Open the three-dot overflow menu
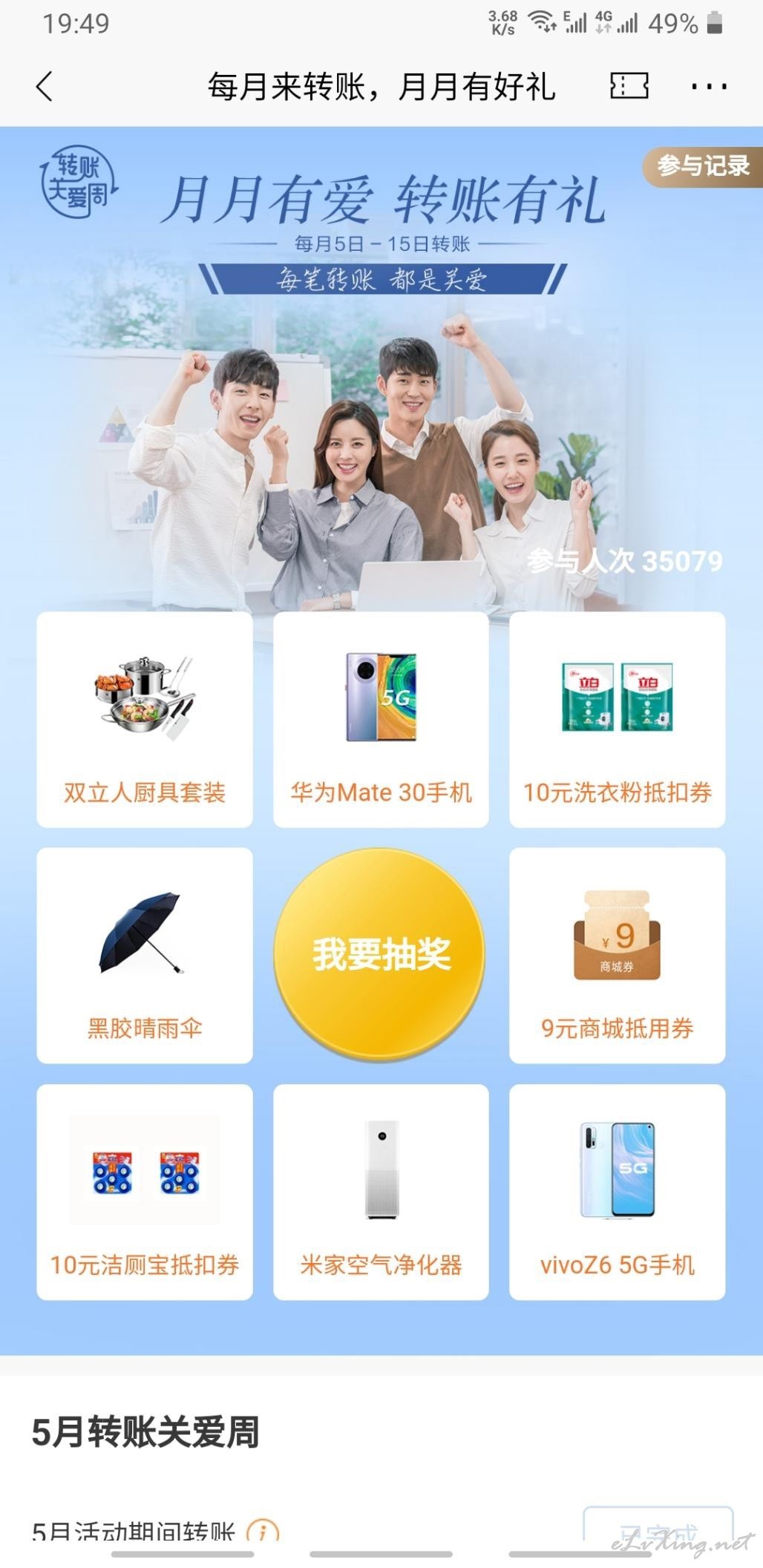Image resolution: width=763 pixels, height=1568 pixels. pyautogui.click(x=709, y=87)
